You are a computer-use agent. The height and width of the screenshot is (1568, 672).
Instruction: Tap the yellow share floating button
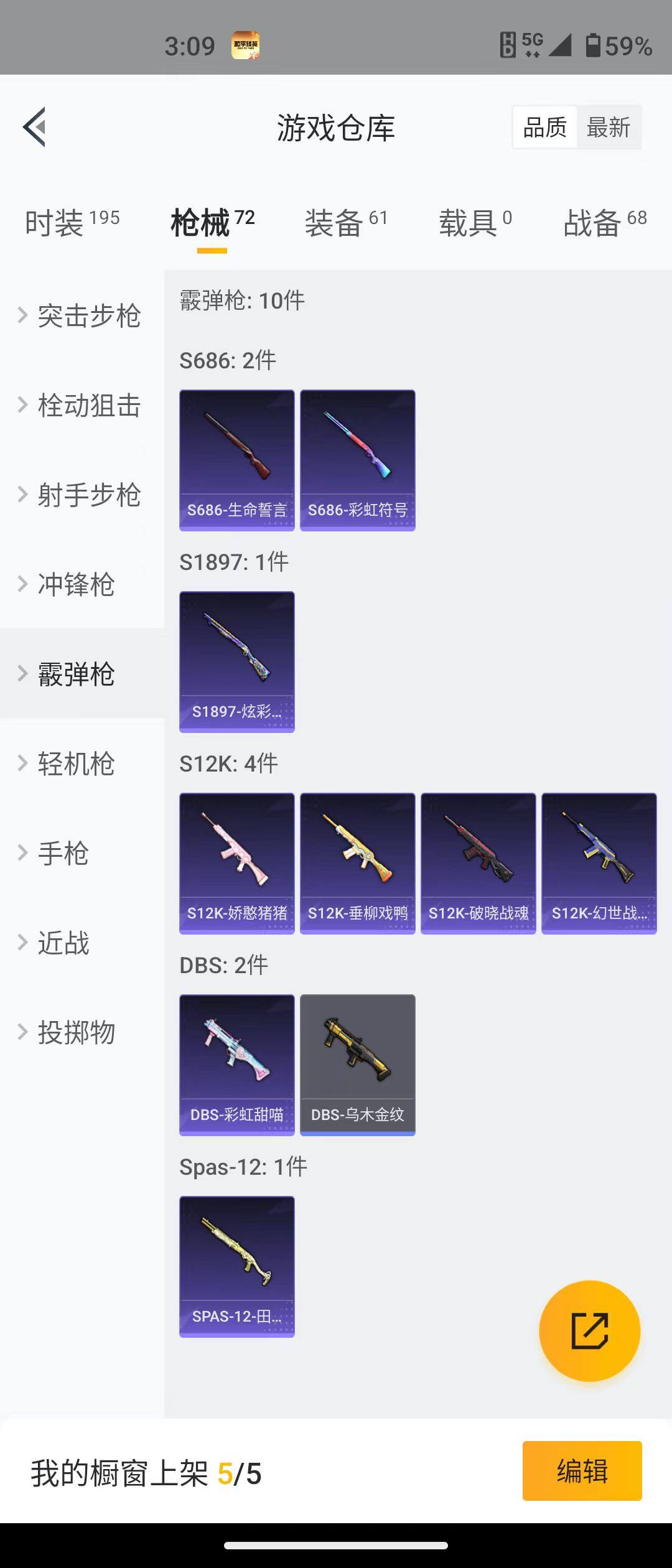[x=589, y=1332]
